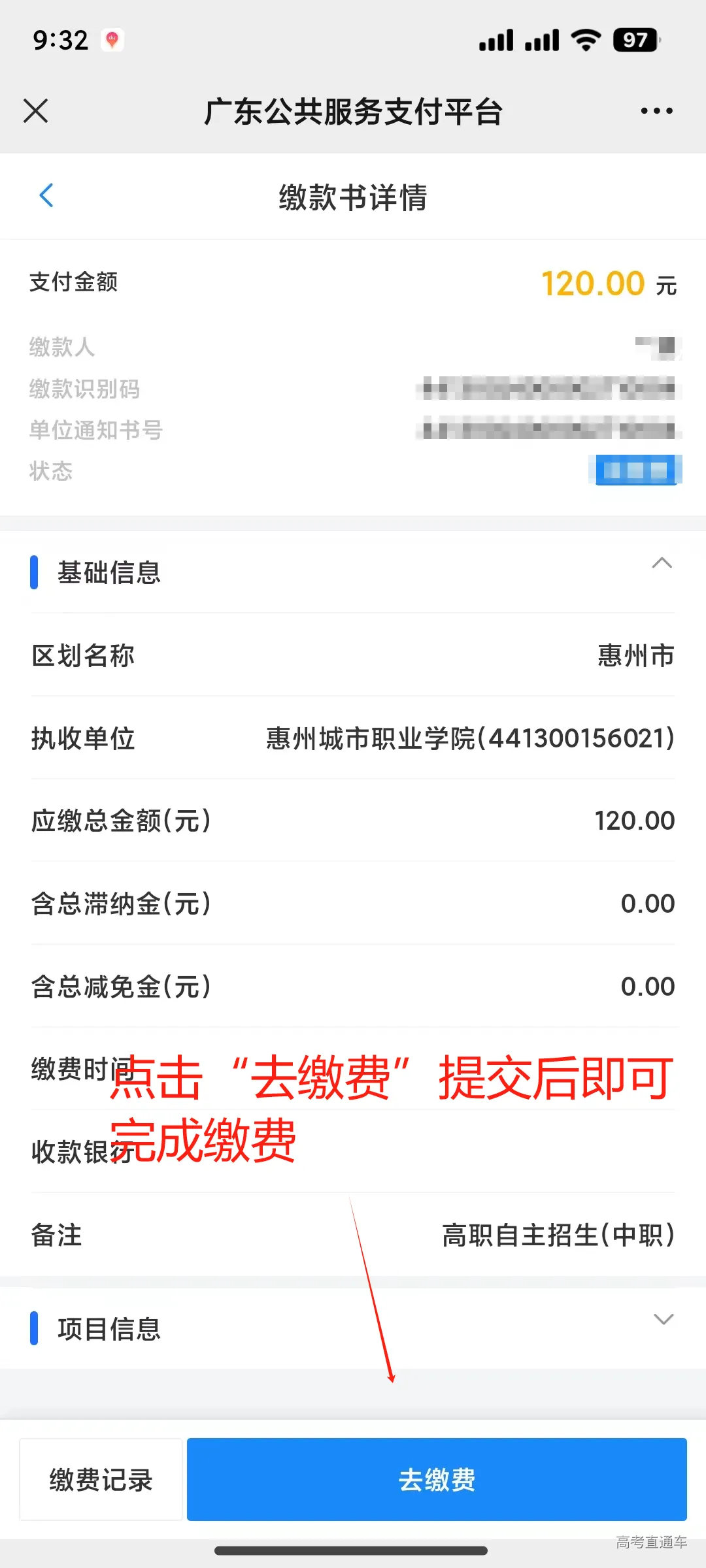Select the 广东公共服务支付平台 title bar

click(353, 111)
